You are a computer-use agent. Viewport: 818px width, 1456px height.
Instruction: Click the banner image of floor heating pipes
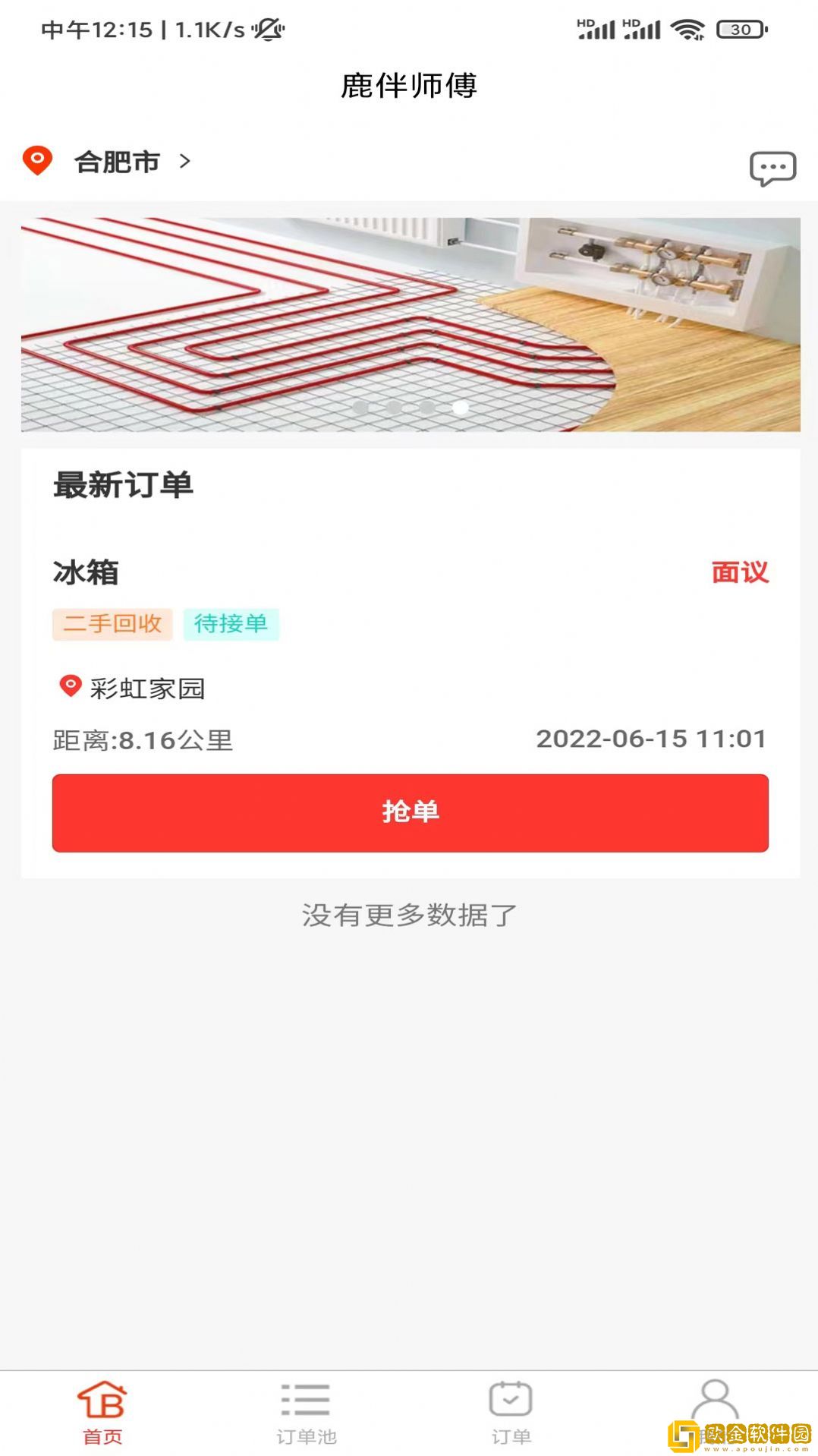[x=409, y=323]
